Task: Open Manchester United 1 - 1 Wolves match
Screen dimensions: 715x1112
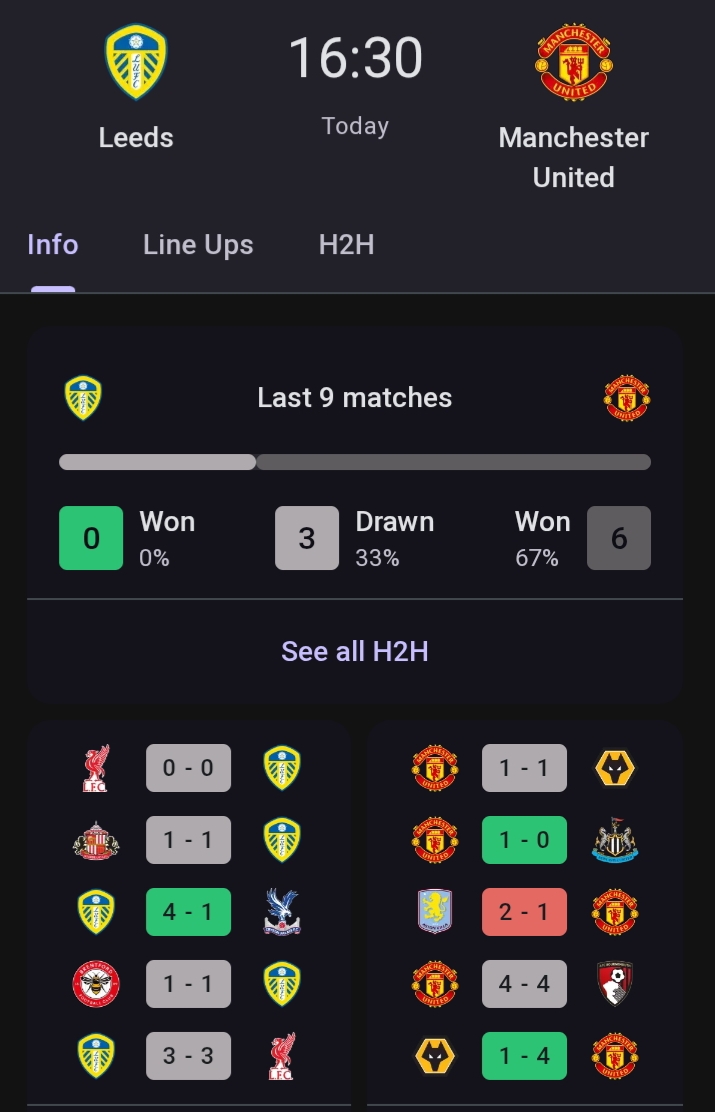Action: click(x=524, y=768)
